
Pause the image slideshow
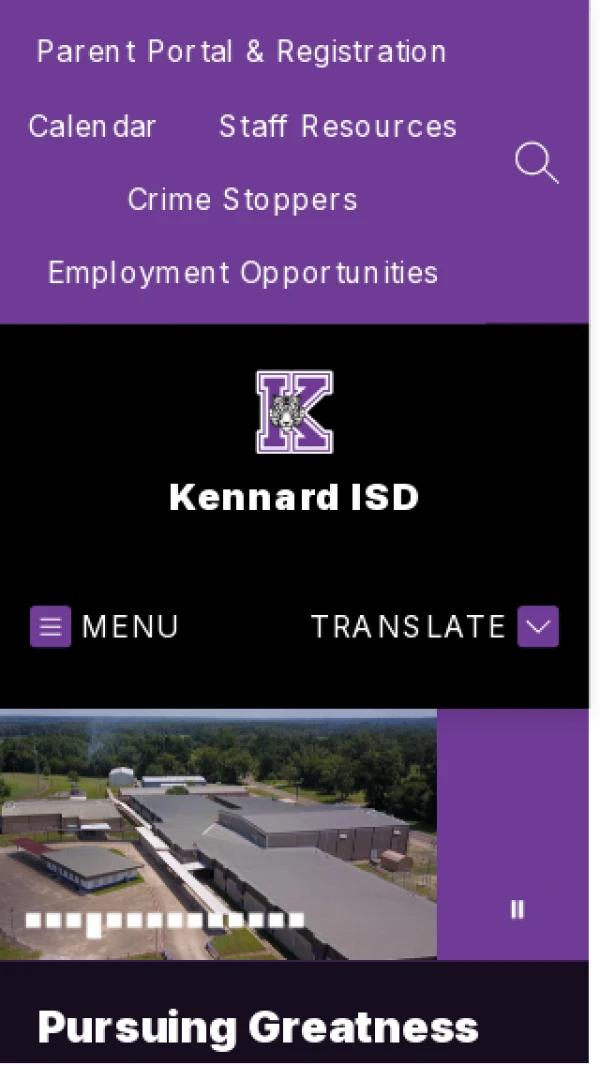coord(517,909)
